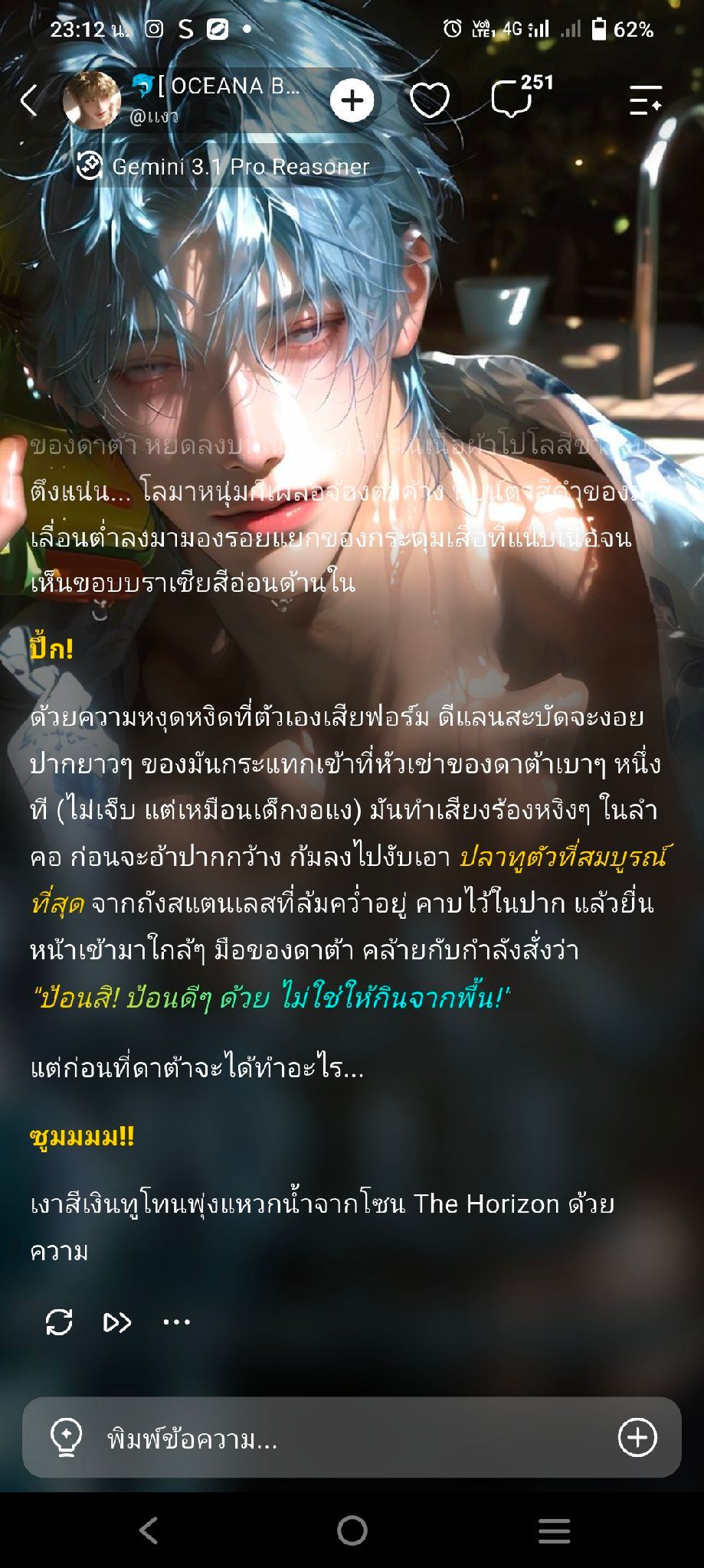Go back using the top-left arrow
The image size is (704, 1568).
(29, 100)
